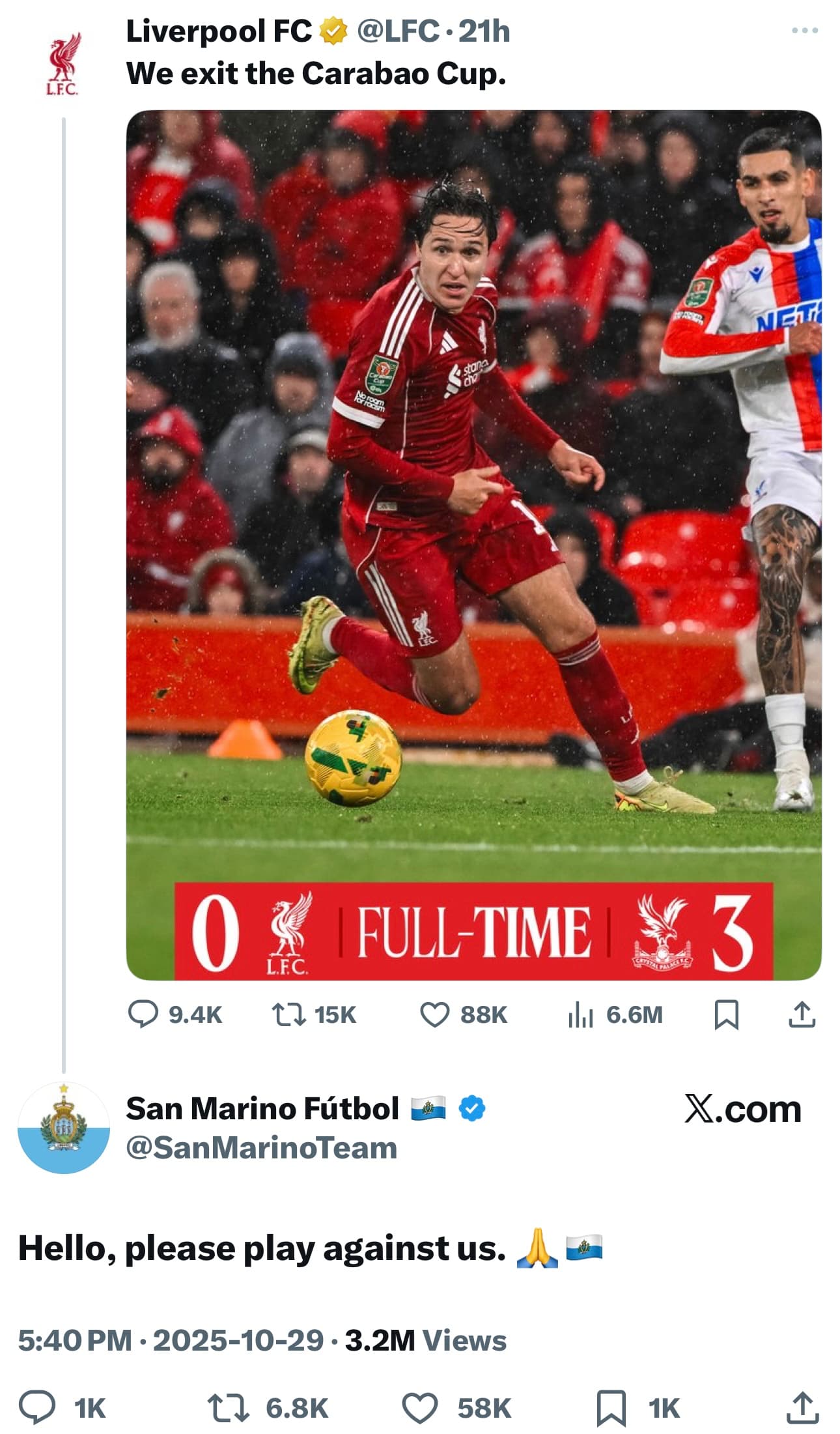Repost San Marino's post with 6.8K reposts
Viewport: 840px width, 1434px height.
click(x=228, y=1407)
